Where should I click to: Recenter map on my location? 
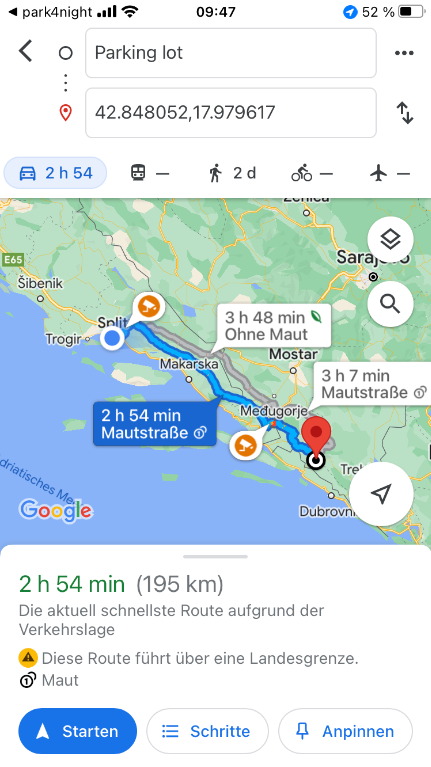381,494
